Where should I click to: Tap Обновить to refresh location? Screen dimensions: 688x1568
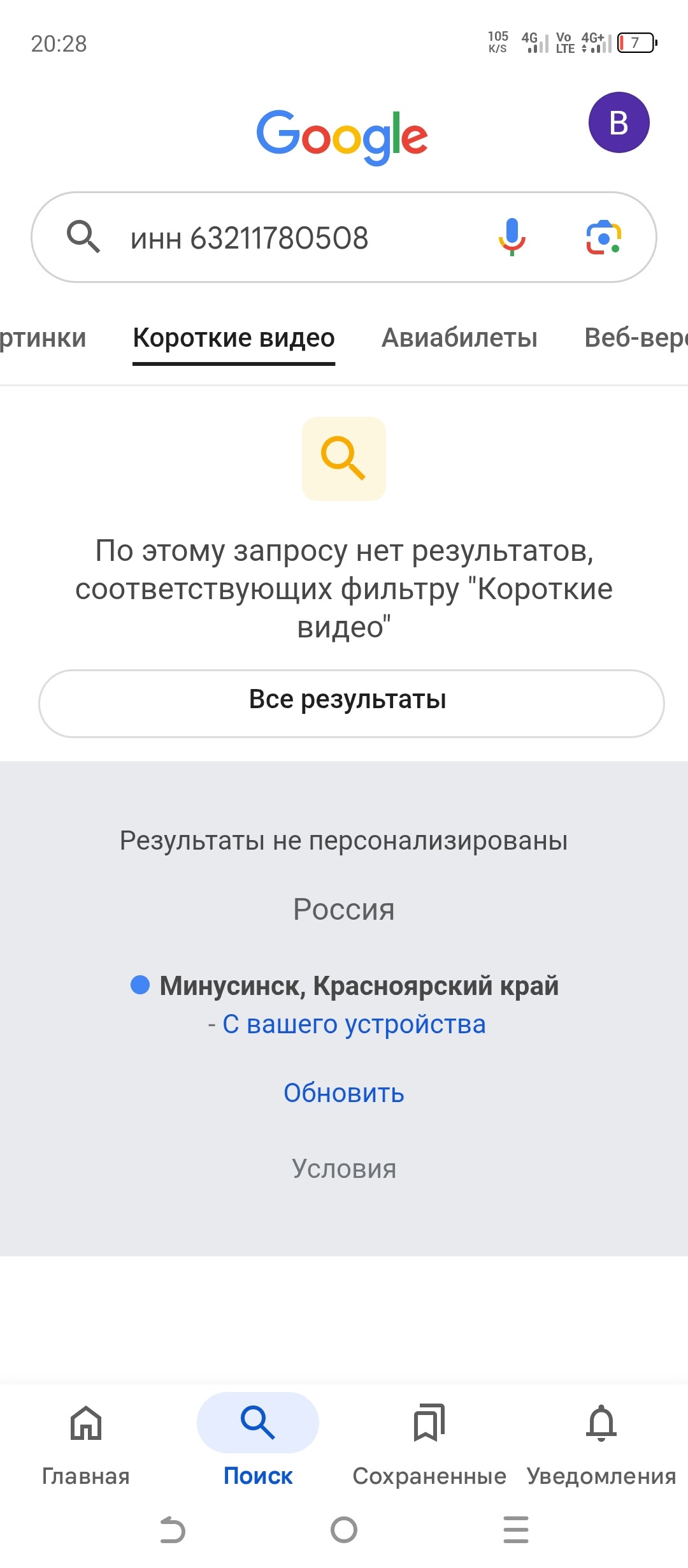coord(344,1093)
